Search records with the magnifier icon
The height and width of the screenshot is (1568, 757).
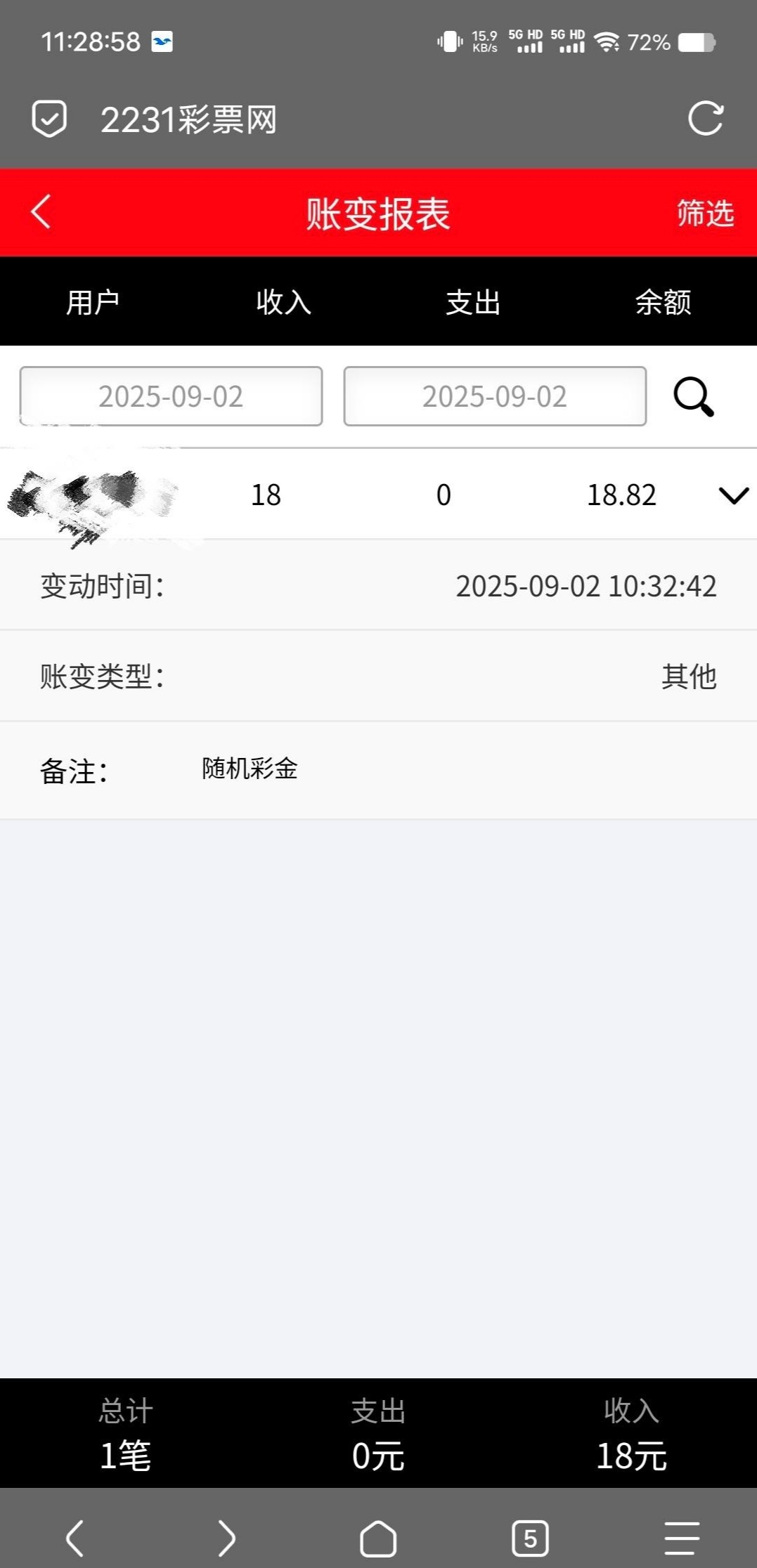click(x=694, y=397)
